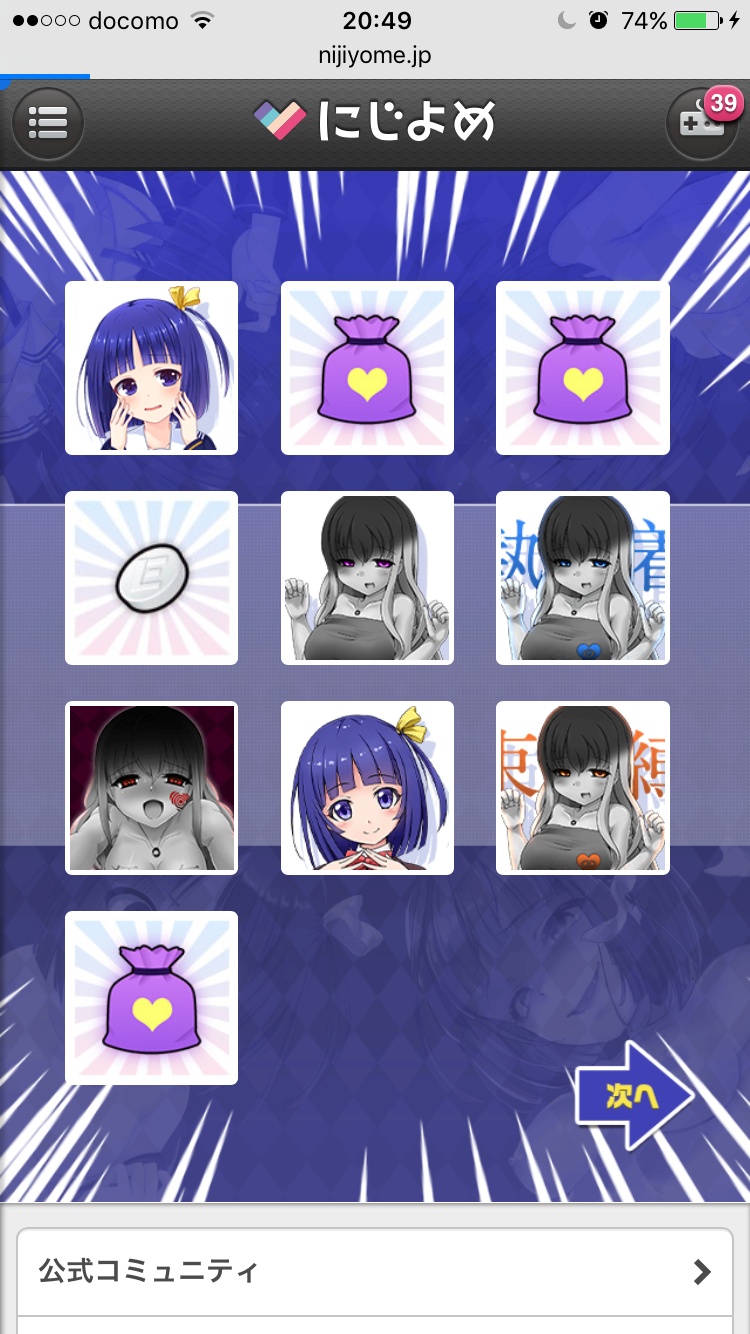Open the game controller icon with 39 badge
Screen dimensions: 750x1334
701,123
